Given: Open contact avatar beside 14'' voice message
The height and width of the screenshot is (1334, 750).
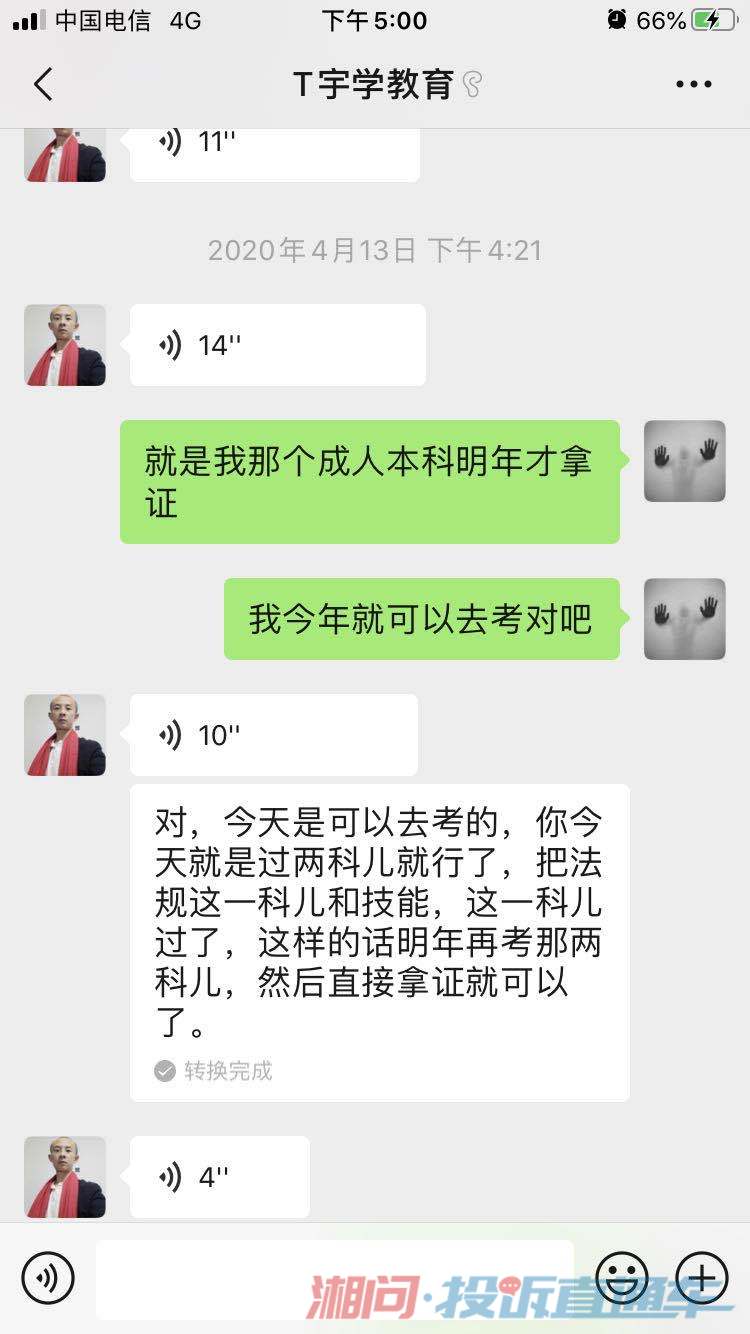Looking at the screenshot, I should point(65,346).
